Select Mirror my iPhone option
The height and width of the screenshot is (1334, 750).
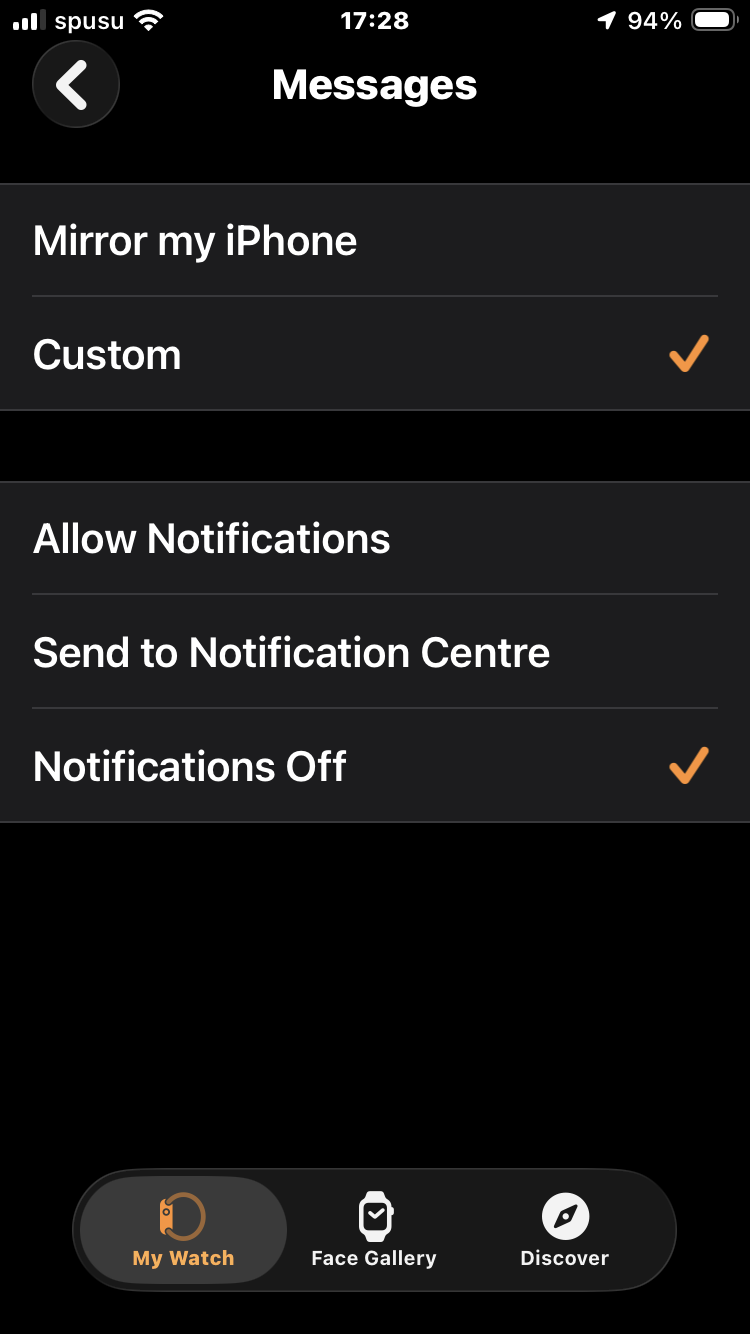pos(374,241)
